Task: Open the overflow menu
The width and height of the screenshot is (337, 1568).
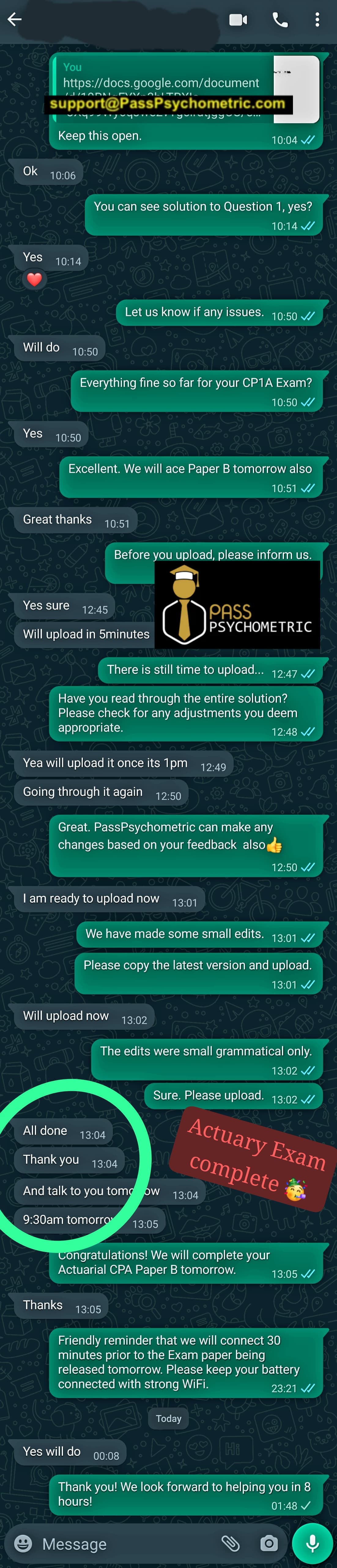Action: pyautogui.click(x=317, y=20)
